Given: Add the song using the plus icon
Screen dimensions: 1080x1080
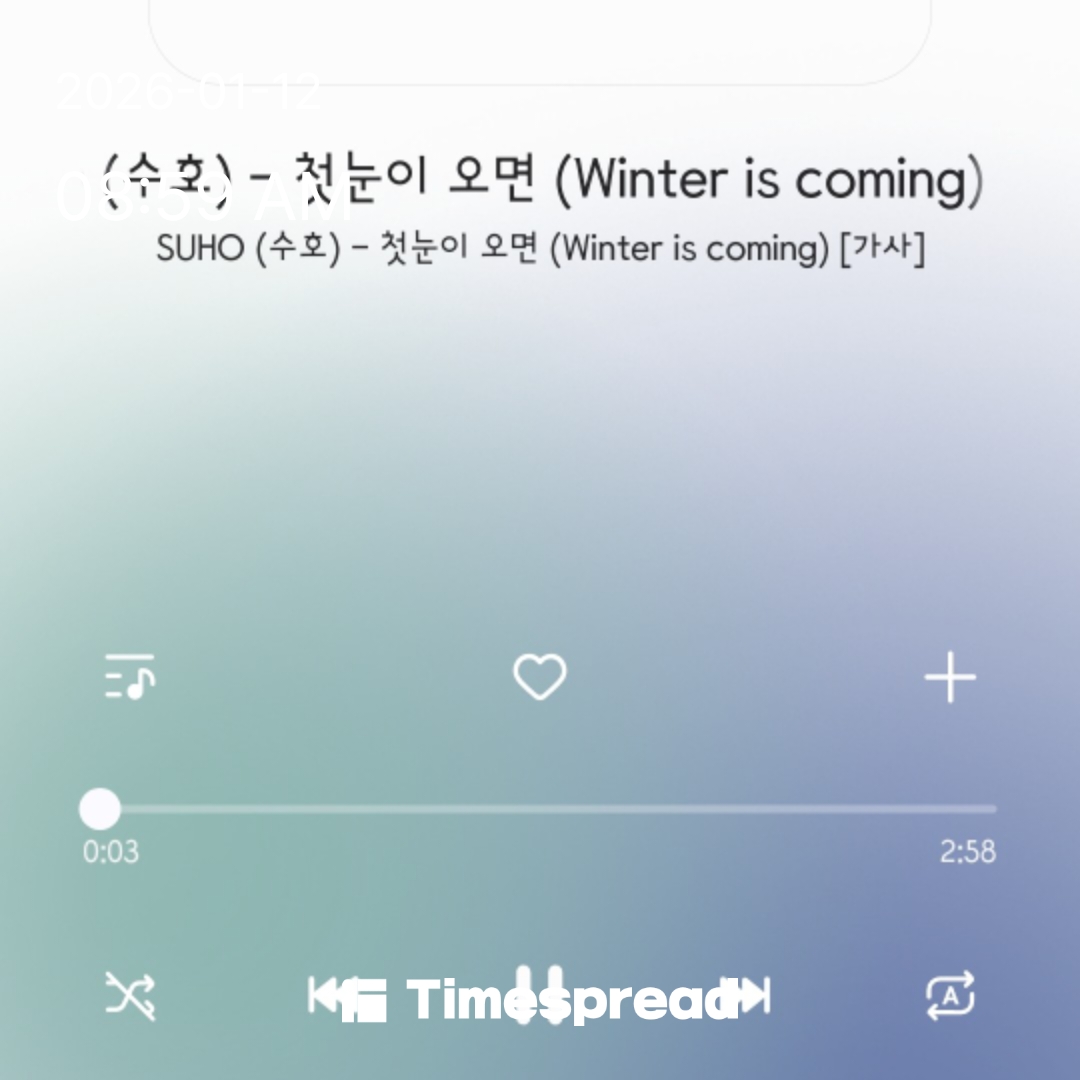Looking at the screenshot, I should click(x=949, y=678).
